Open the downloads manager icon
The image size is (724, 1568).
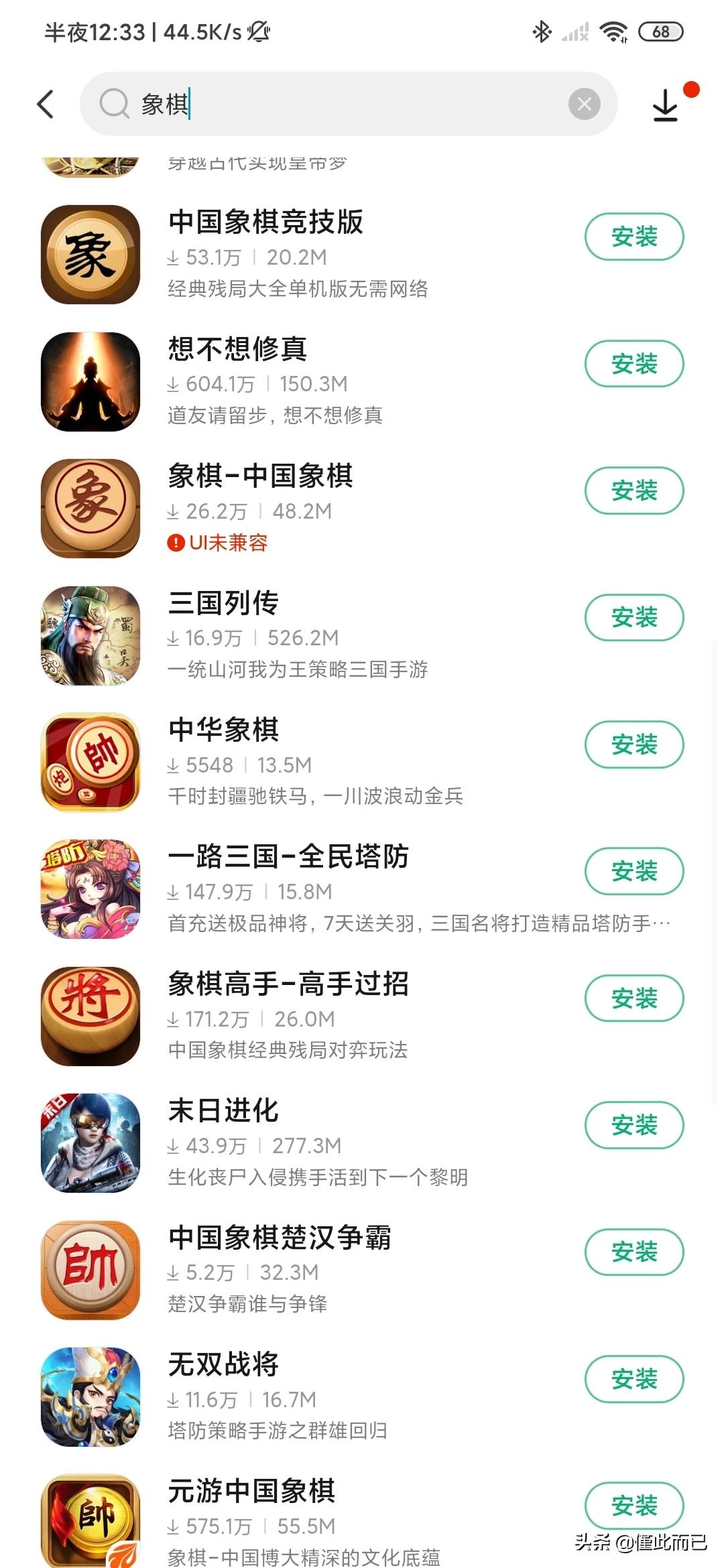[666, 105]
